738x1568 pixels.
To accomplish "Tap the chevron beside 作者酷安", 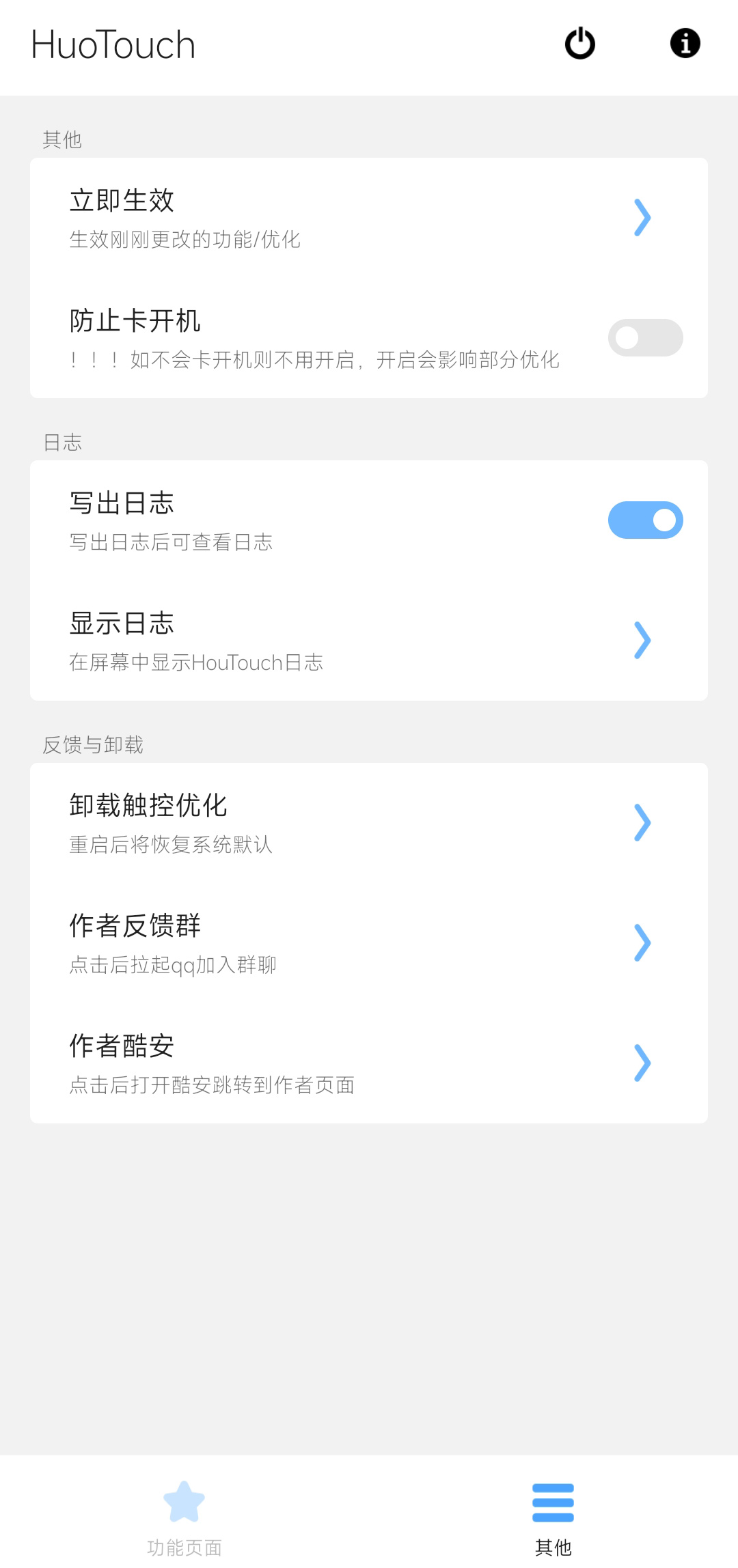I will [x=642, y=1063].
